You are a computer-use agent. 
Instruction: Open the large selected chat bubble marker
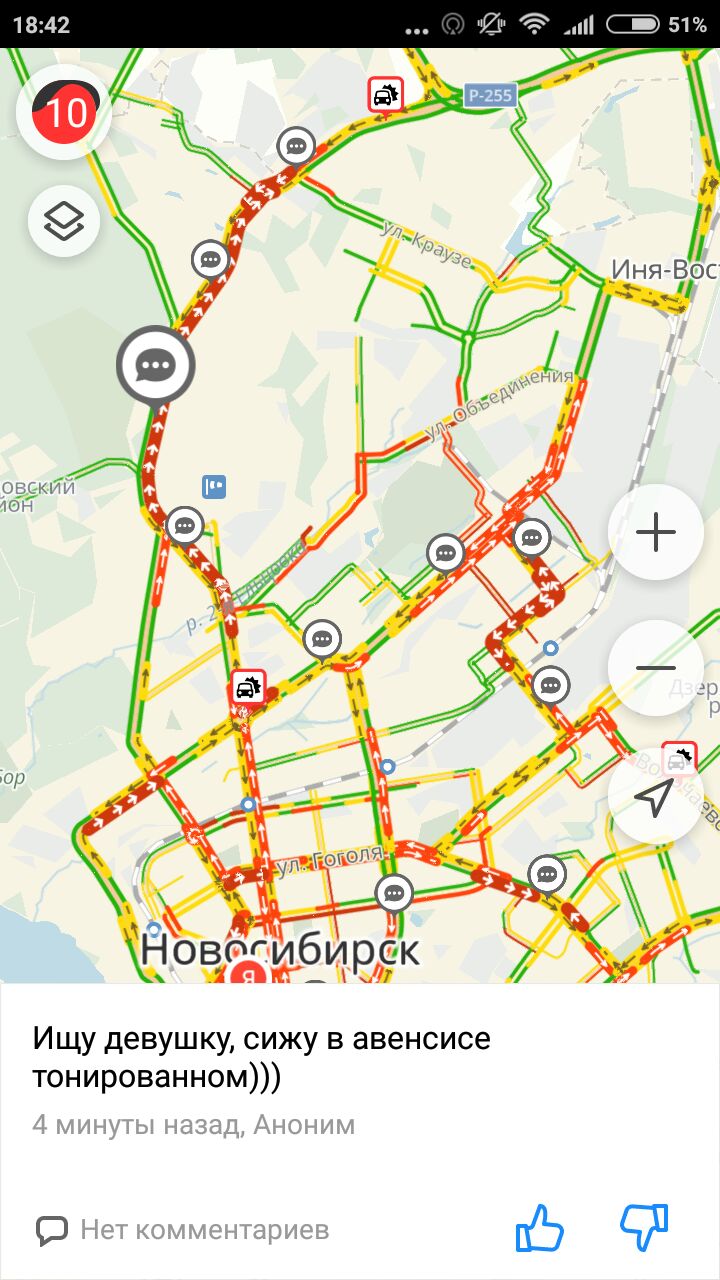(x=156, y=366)
